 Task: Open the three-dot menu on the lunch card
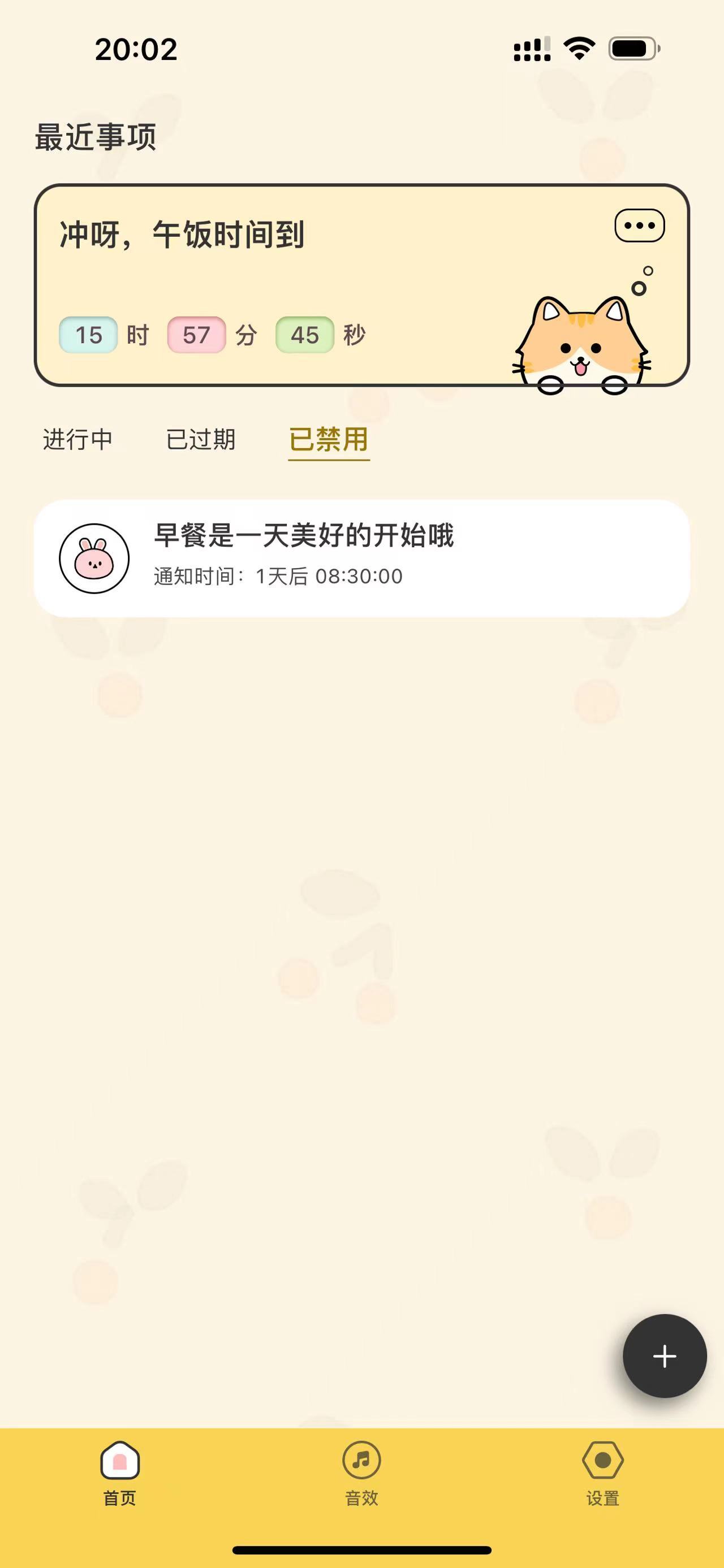(639, 226)
